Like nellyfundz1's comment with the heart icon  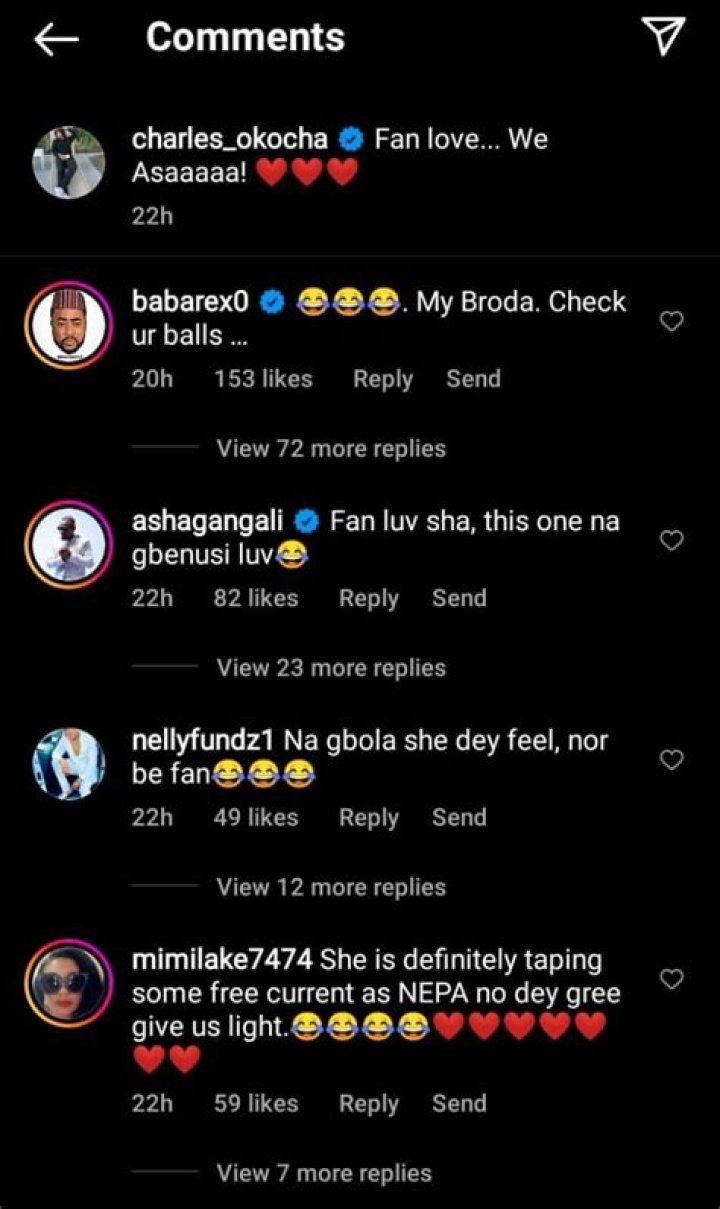click(671, 759)
